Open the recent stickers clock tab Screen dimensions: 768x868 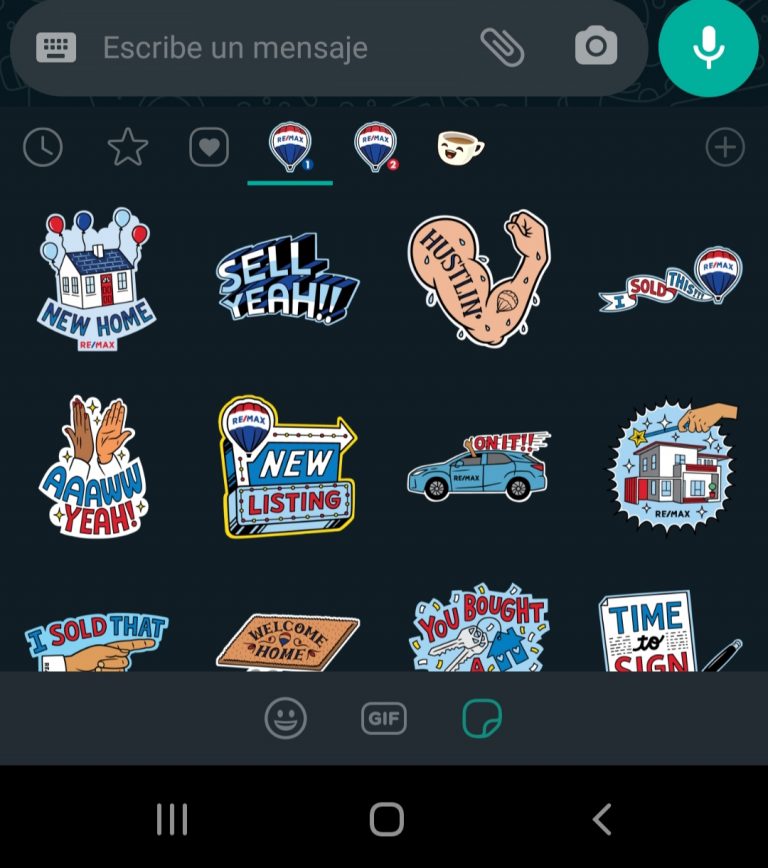pyautogui.click(x=44, y=146)
